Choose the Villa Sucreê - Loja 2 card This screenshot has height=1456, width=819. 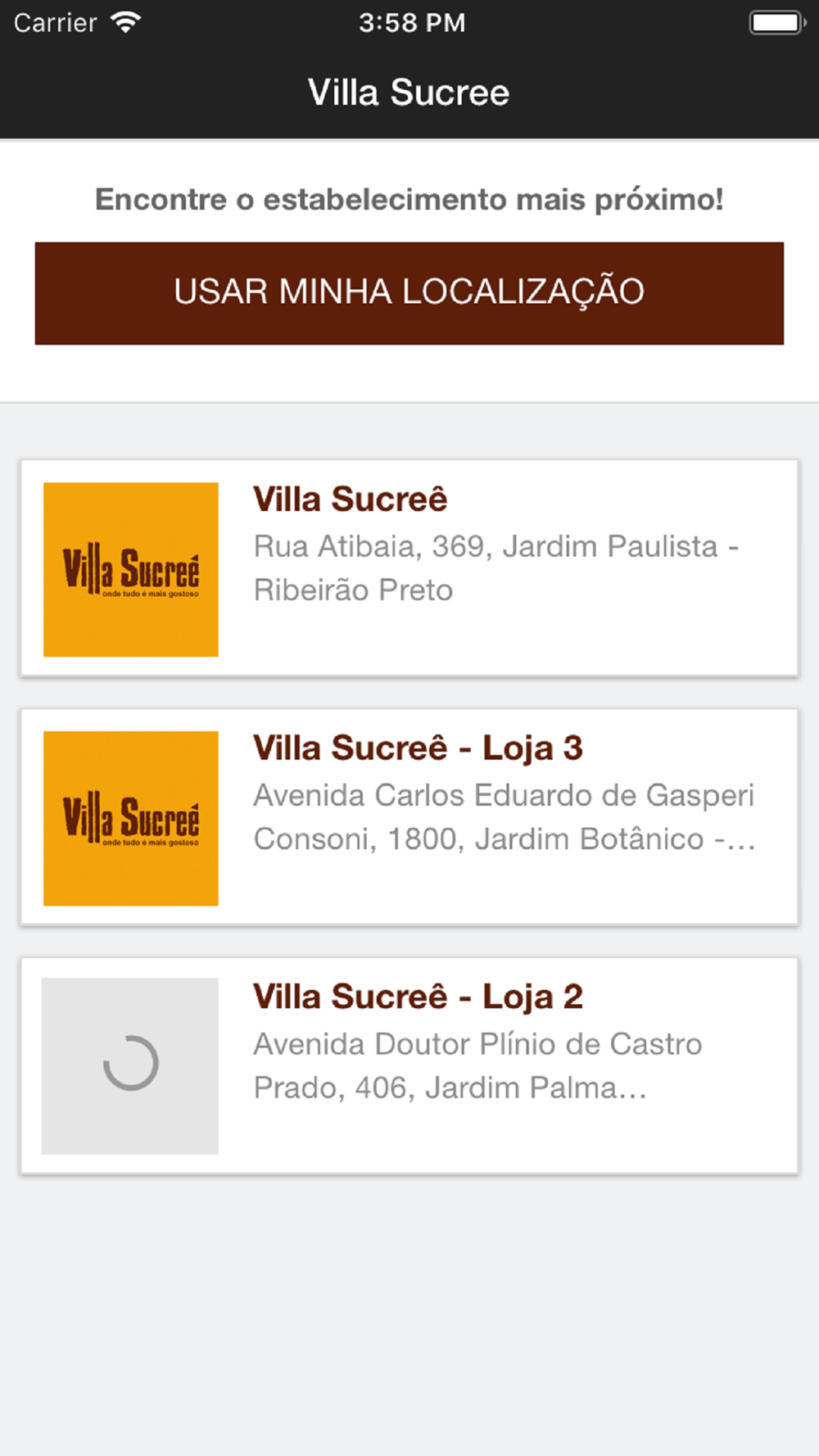click(x=409, y=1066)
